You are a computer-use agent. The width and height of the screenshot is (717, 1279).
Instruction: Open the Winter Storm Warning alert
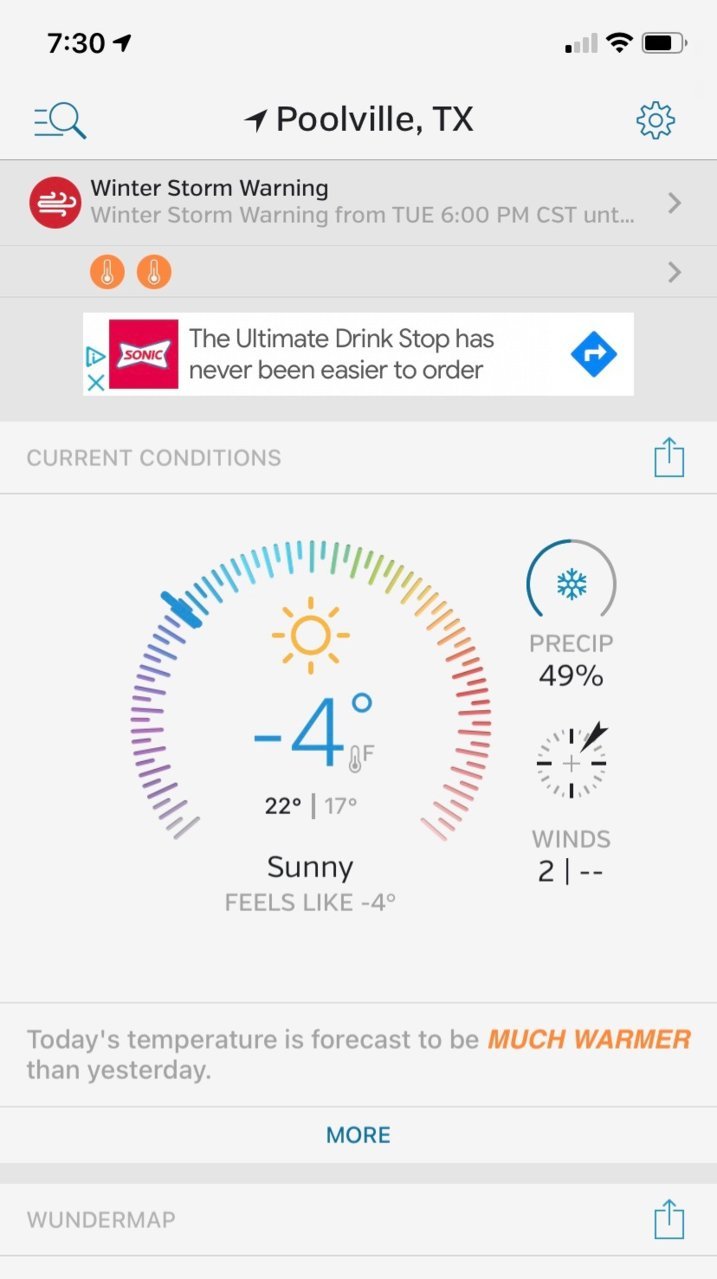click(x=358, y=203)
